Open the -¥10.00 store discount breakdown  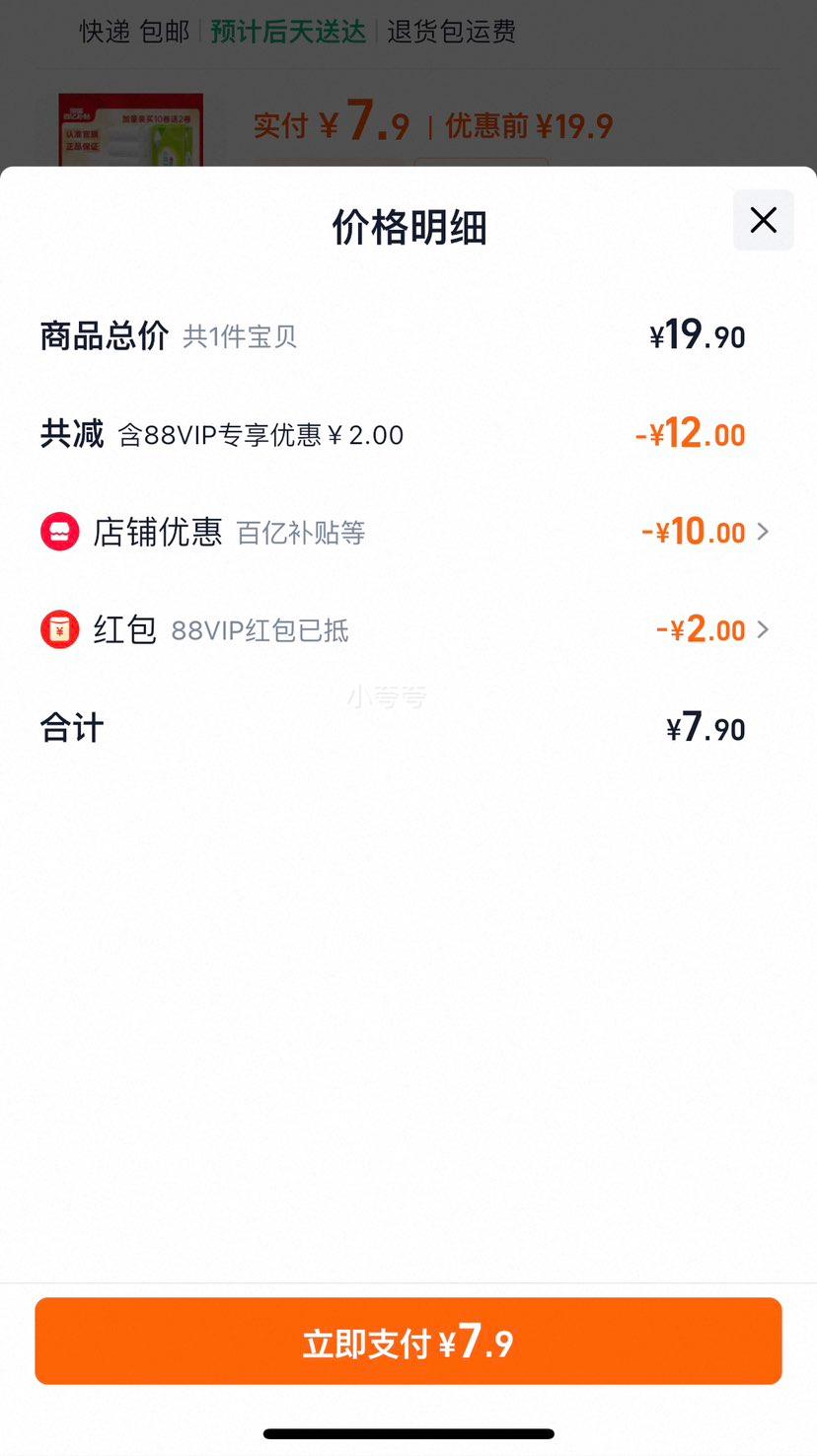tap(704, 532)
